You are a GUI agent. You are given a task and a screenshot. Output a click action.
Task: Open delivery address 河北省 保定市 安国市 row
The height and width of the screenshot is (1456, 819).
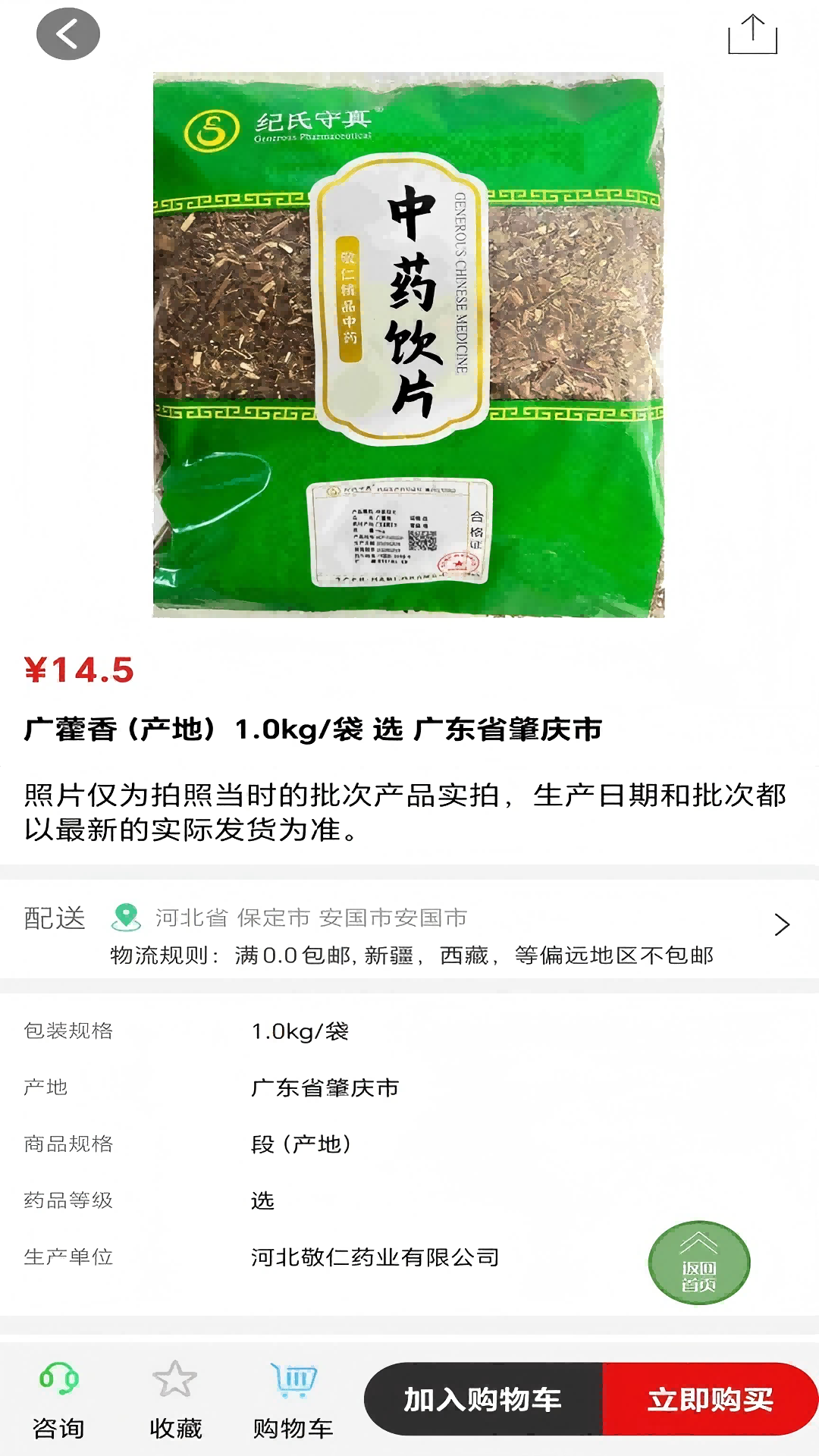click(x=311, y=917)
